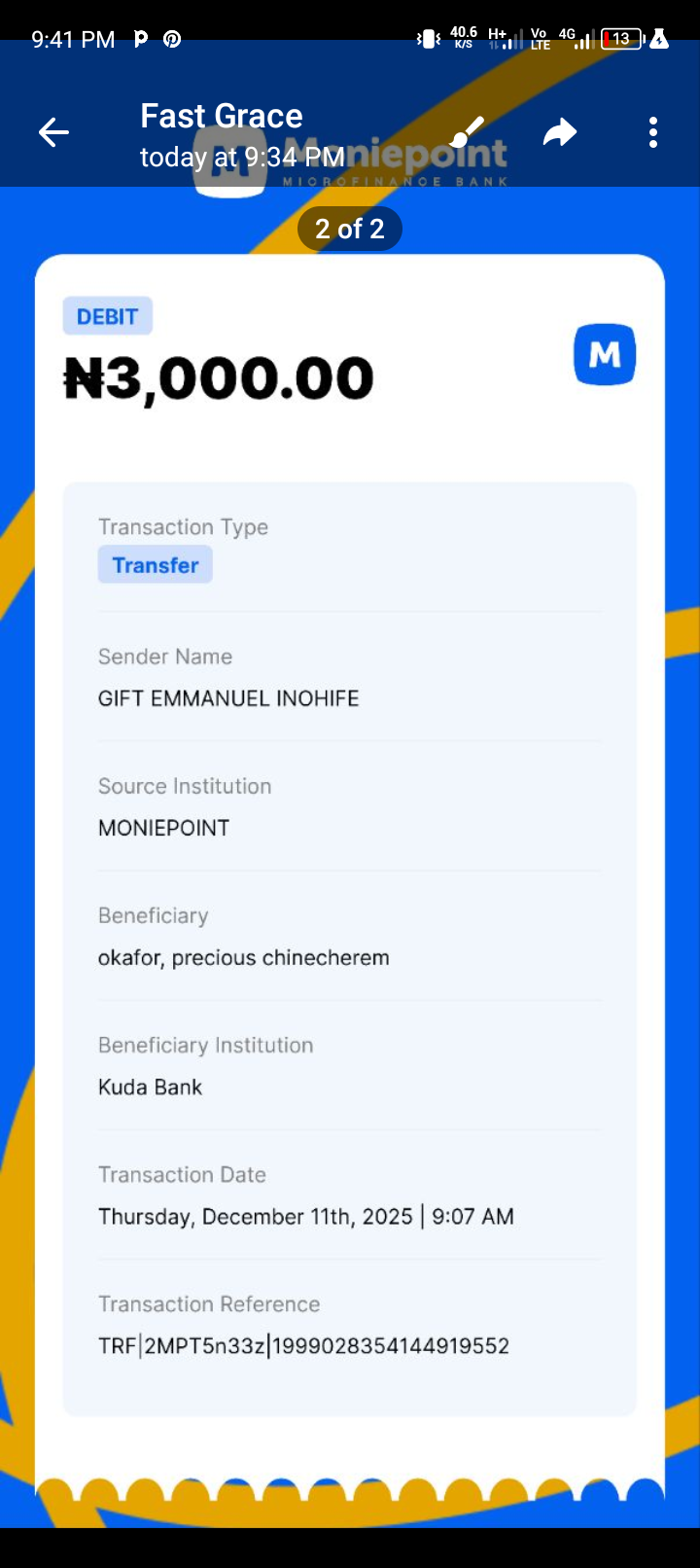700x1568 pixels.
Task: Go back using the arrow icon
Action: [53, 132]
